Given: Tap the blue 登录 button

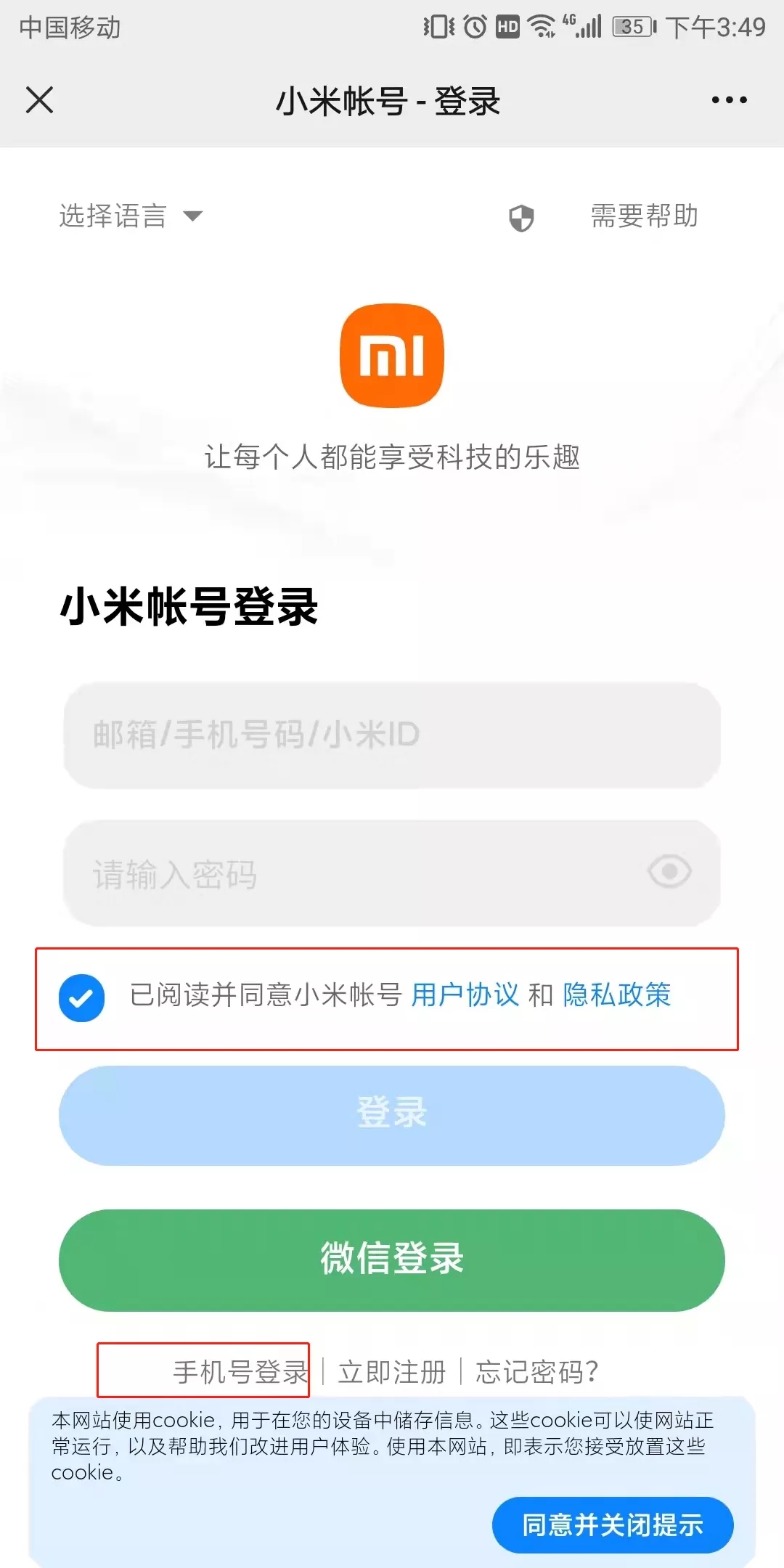Looking at the screenshot, I should click(x=392, y=1114).
